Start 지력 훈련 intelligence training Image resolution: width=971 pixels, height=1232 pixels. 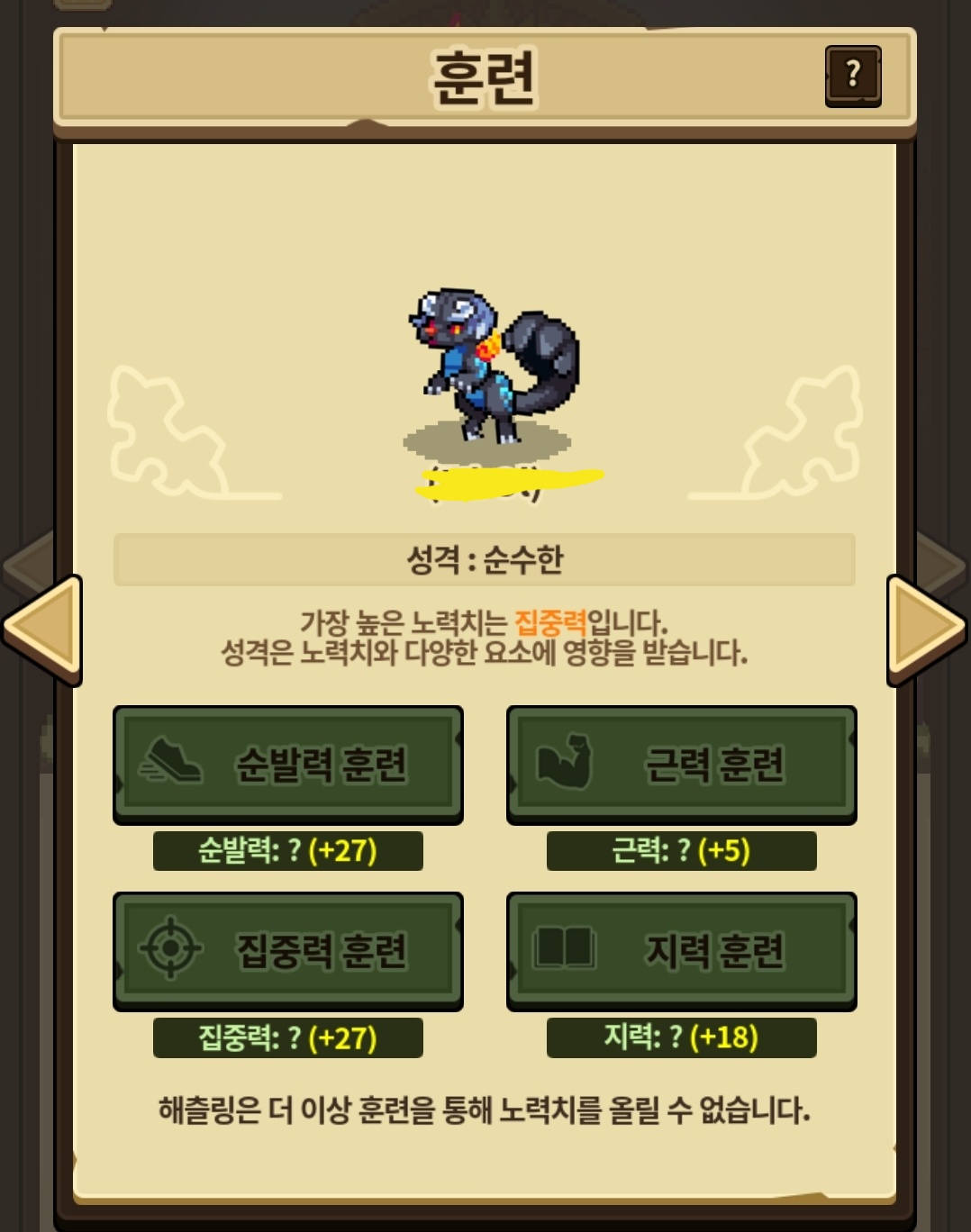pyautogui.click(x=681, y=950)
